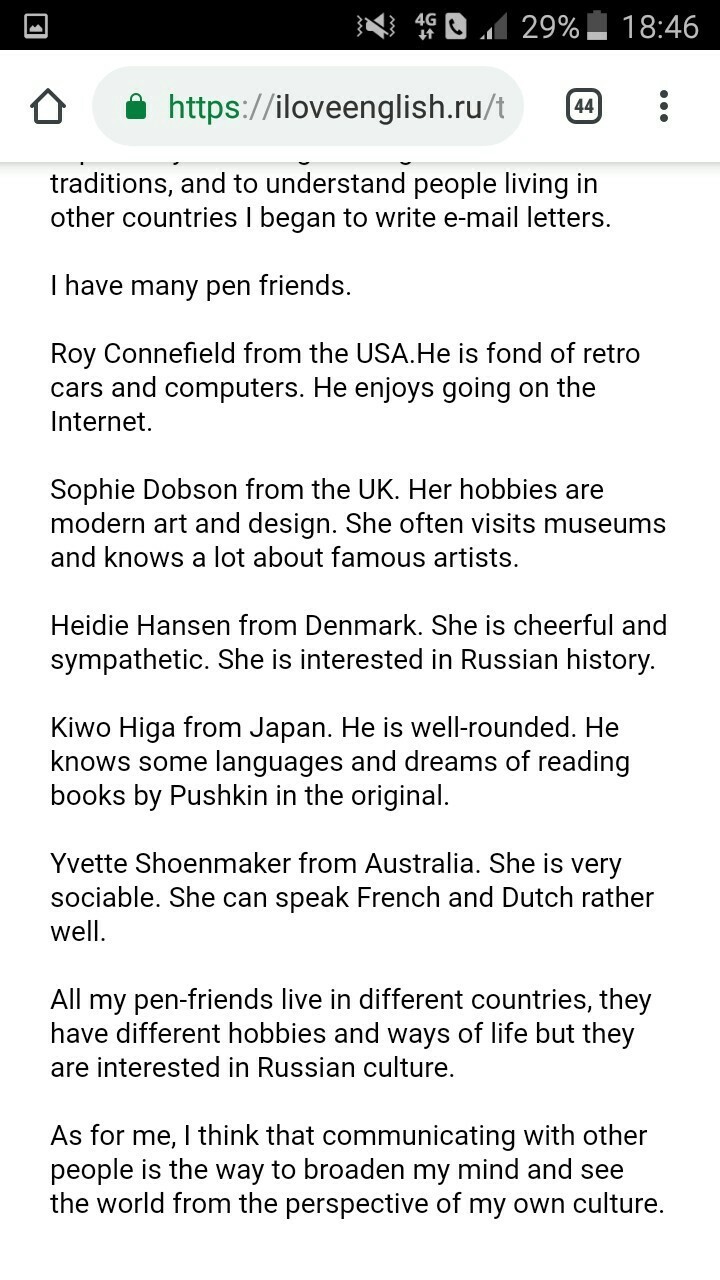
Task: Go to the Chrome home page
Action: [48, 106]
